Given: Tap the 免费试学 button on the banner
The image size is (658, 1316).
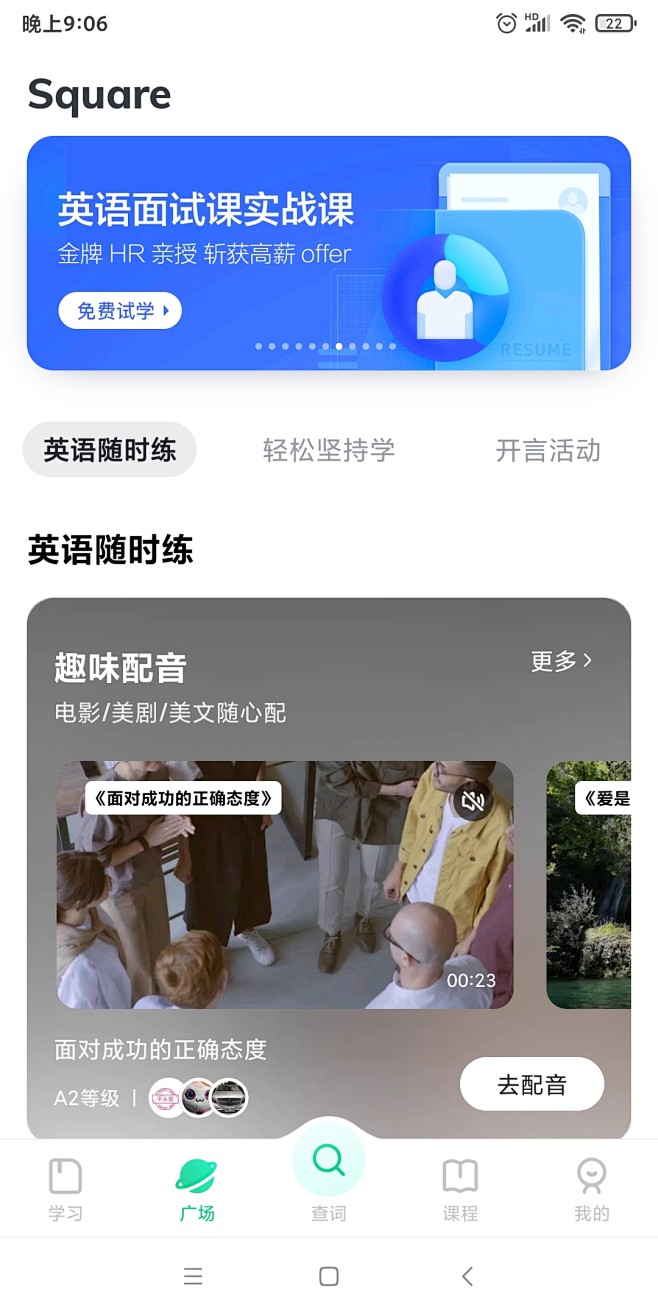Looking at the screenshot, I should click(x=119, y=311).
